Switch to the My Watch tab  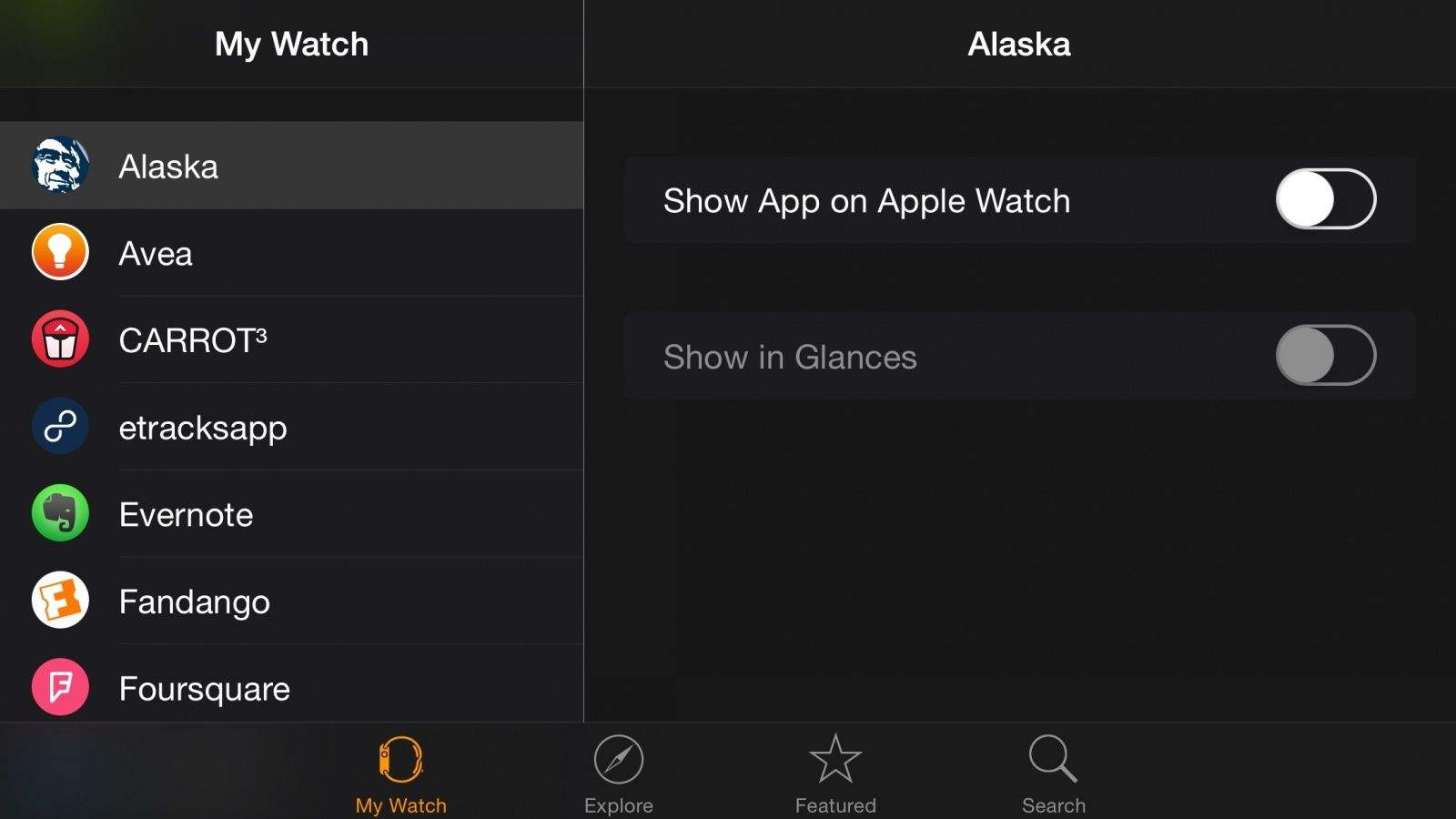(400, 773)
